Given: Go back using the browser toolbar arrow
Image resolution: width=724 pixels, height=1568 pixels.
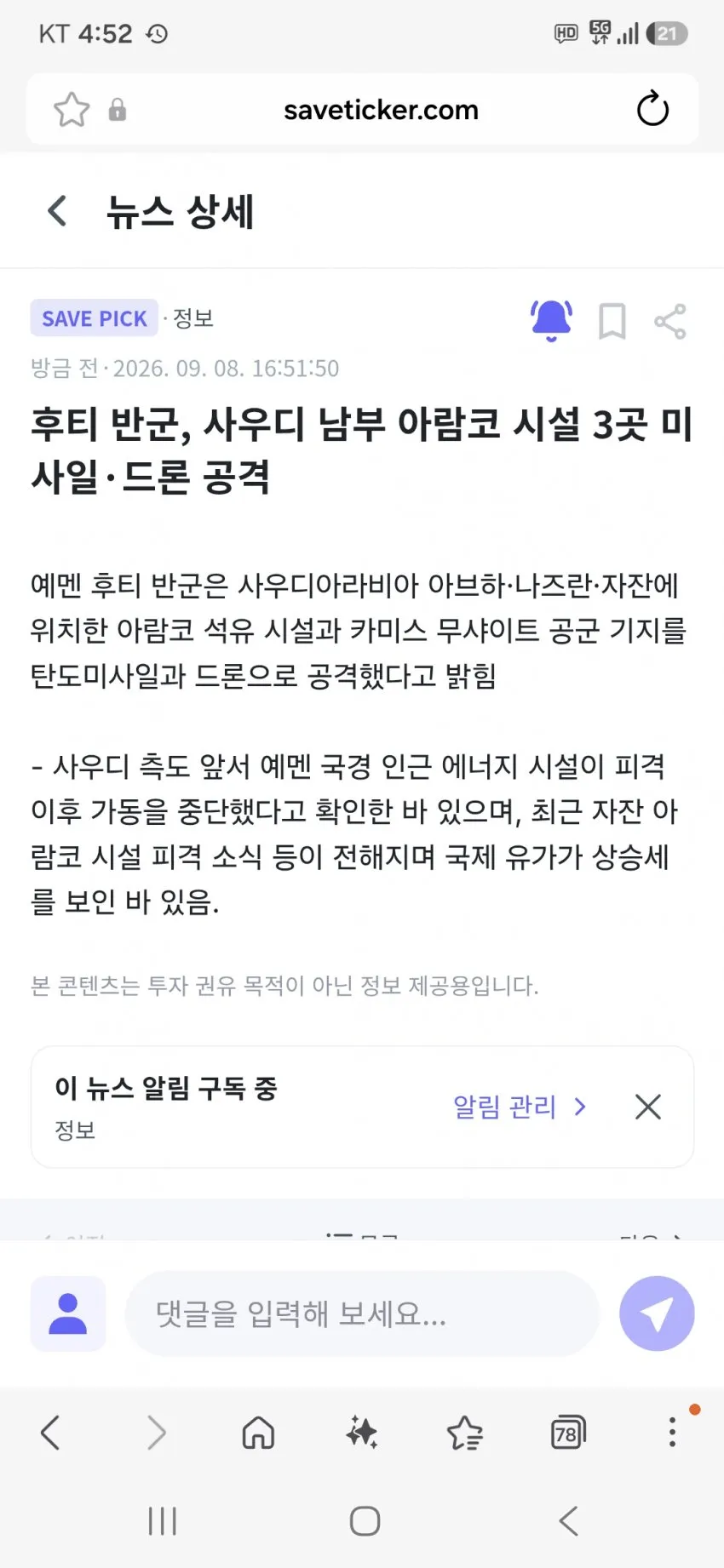Looking at the screenshot, I should click(x=51, y=1433).
